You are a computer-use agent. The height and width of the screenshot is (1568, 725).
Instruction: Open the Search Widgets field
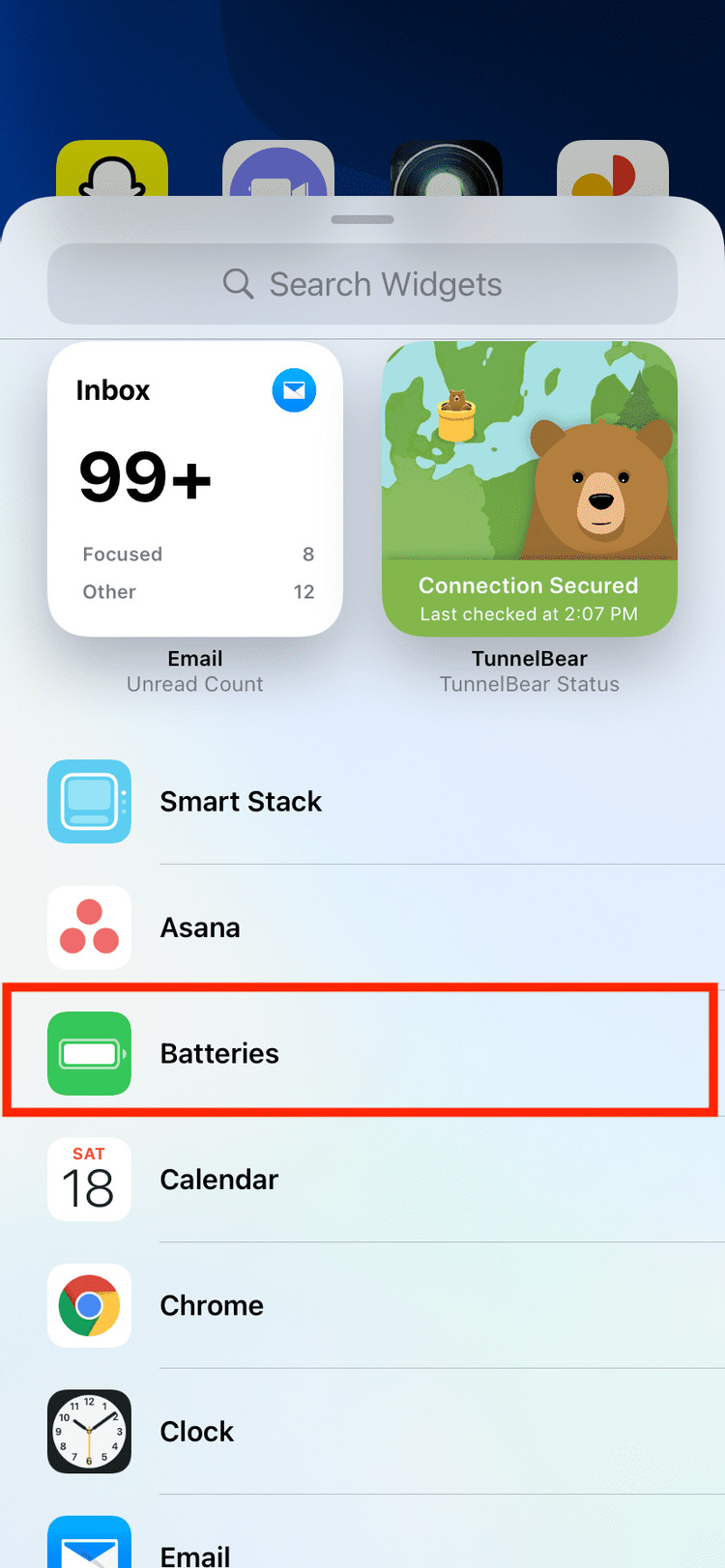pos(362,284)
